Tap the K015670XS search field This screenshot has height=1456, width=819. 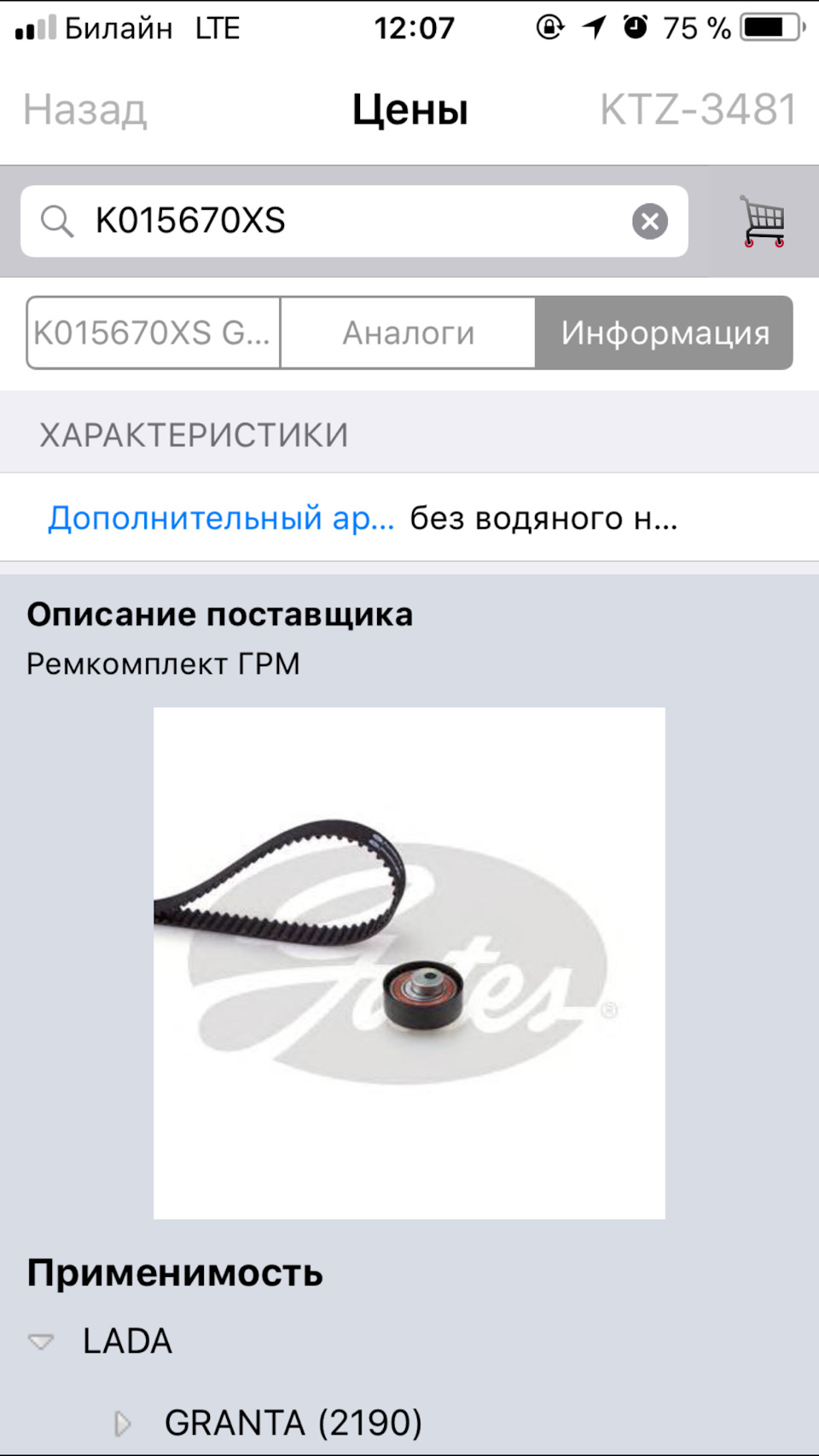(341, 221)
